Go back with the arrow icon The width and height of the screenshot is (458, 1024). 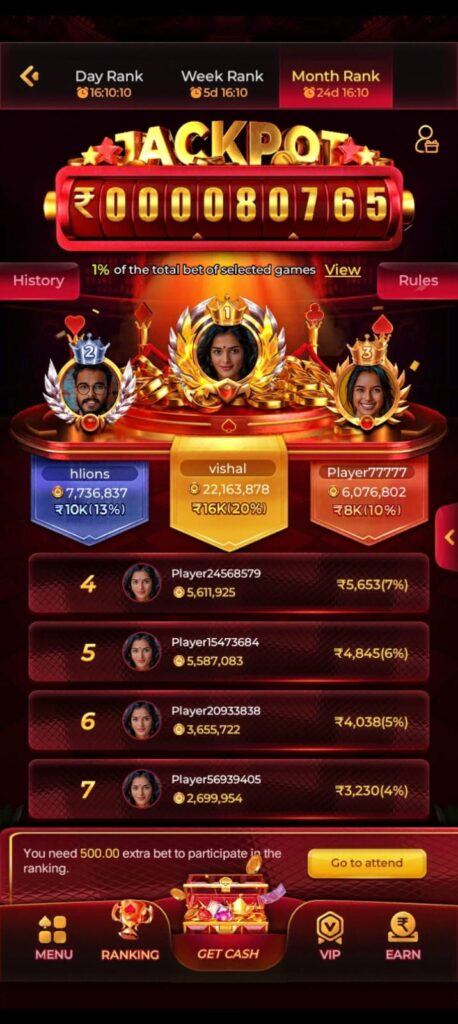point(29,76)
